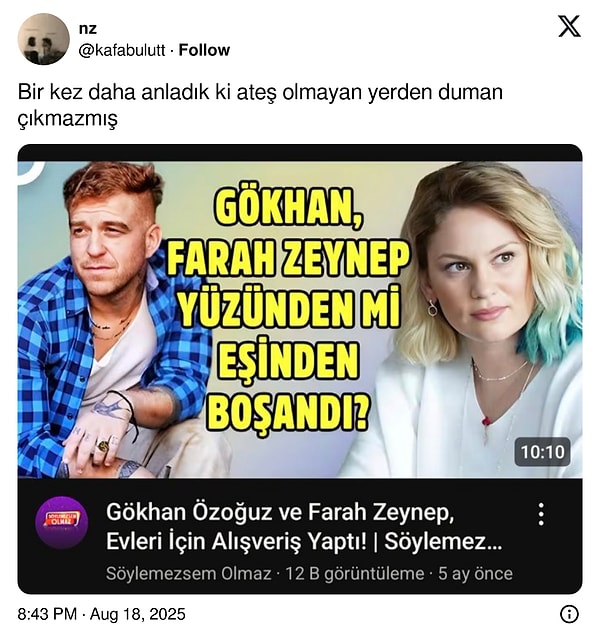Open the X logo link
Screen dimensions: 600x644
(568, 26)
